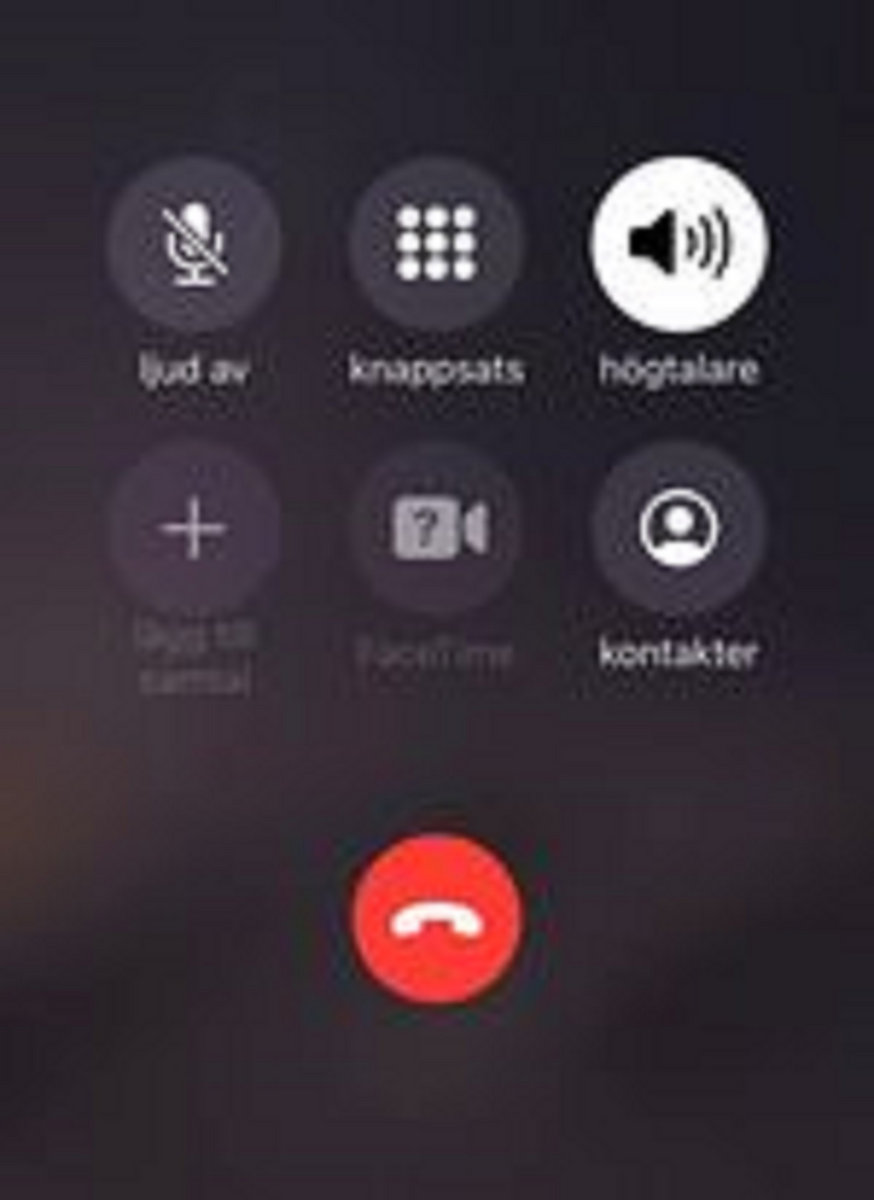This screenshot has height=1200, width=874.
Task: Turn off the högtalare speaker
Action: click(680, 243)
